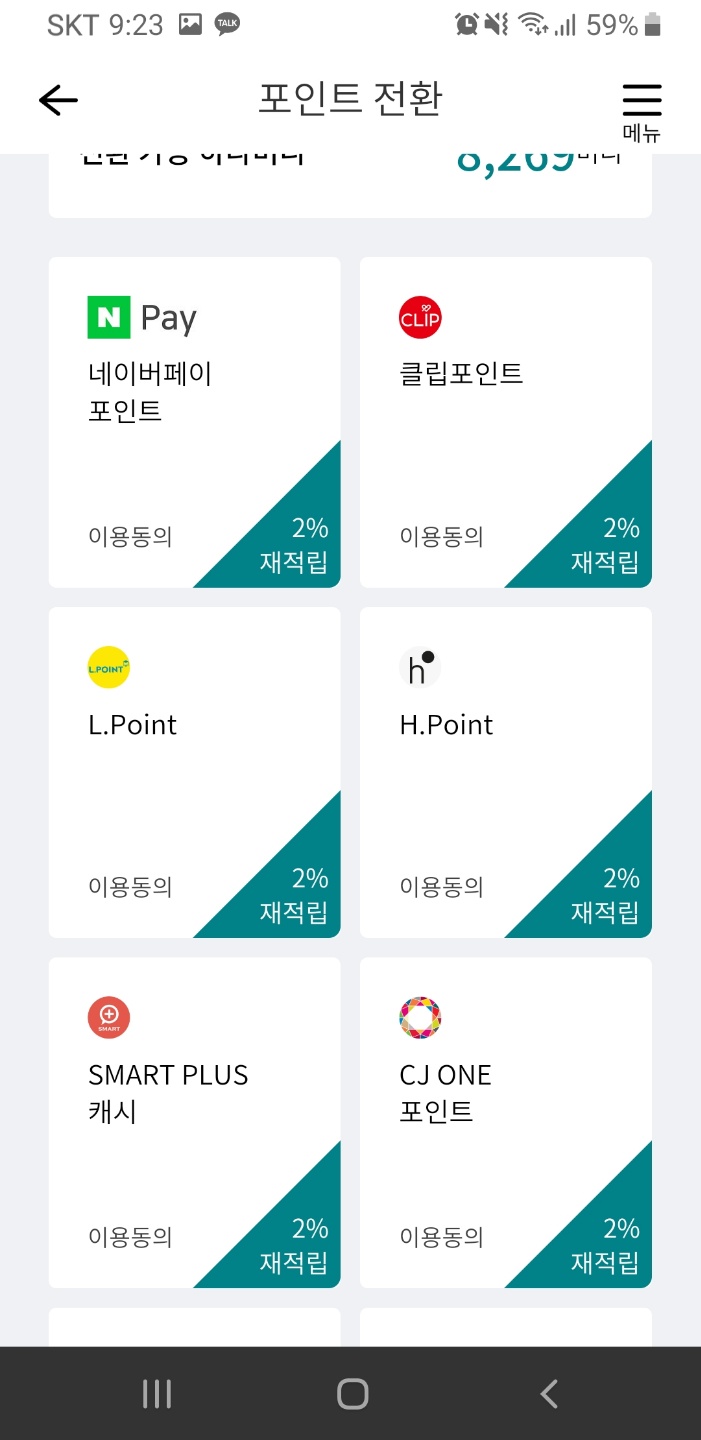Open the 네이버페이 포인트 card
This screenshot has width=701, height=1440.
click(195, 422)
